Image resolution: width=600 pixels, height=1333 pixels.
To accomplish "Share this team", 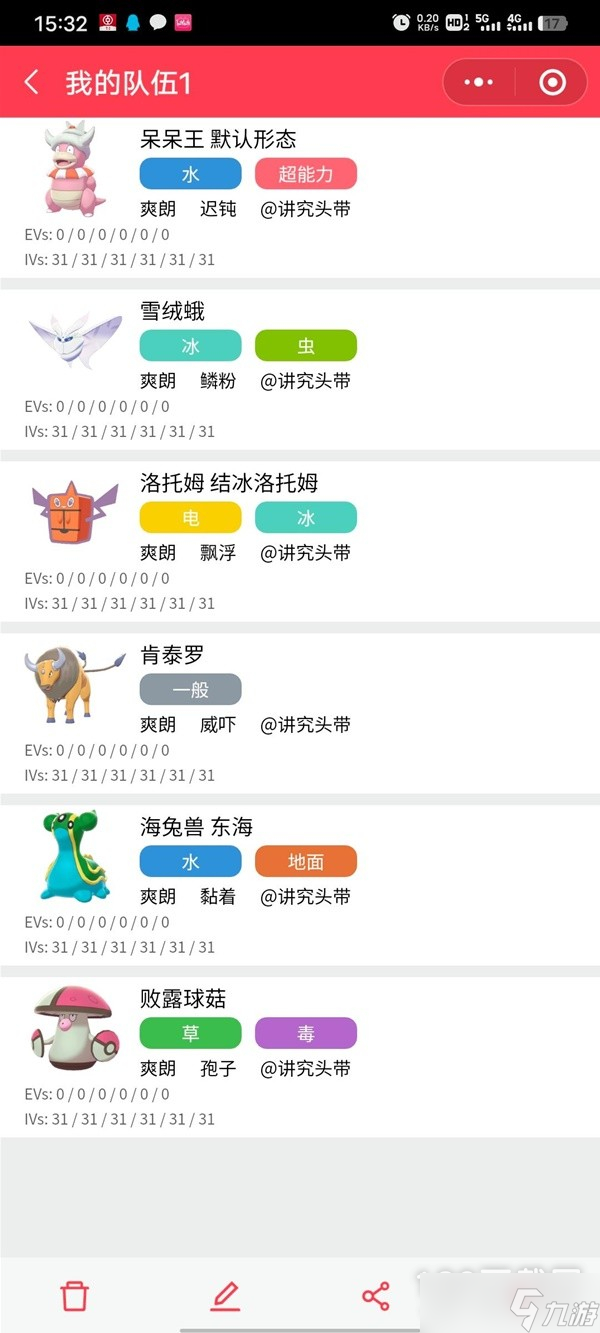I will pos(375,1297).
